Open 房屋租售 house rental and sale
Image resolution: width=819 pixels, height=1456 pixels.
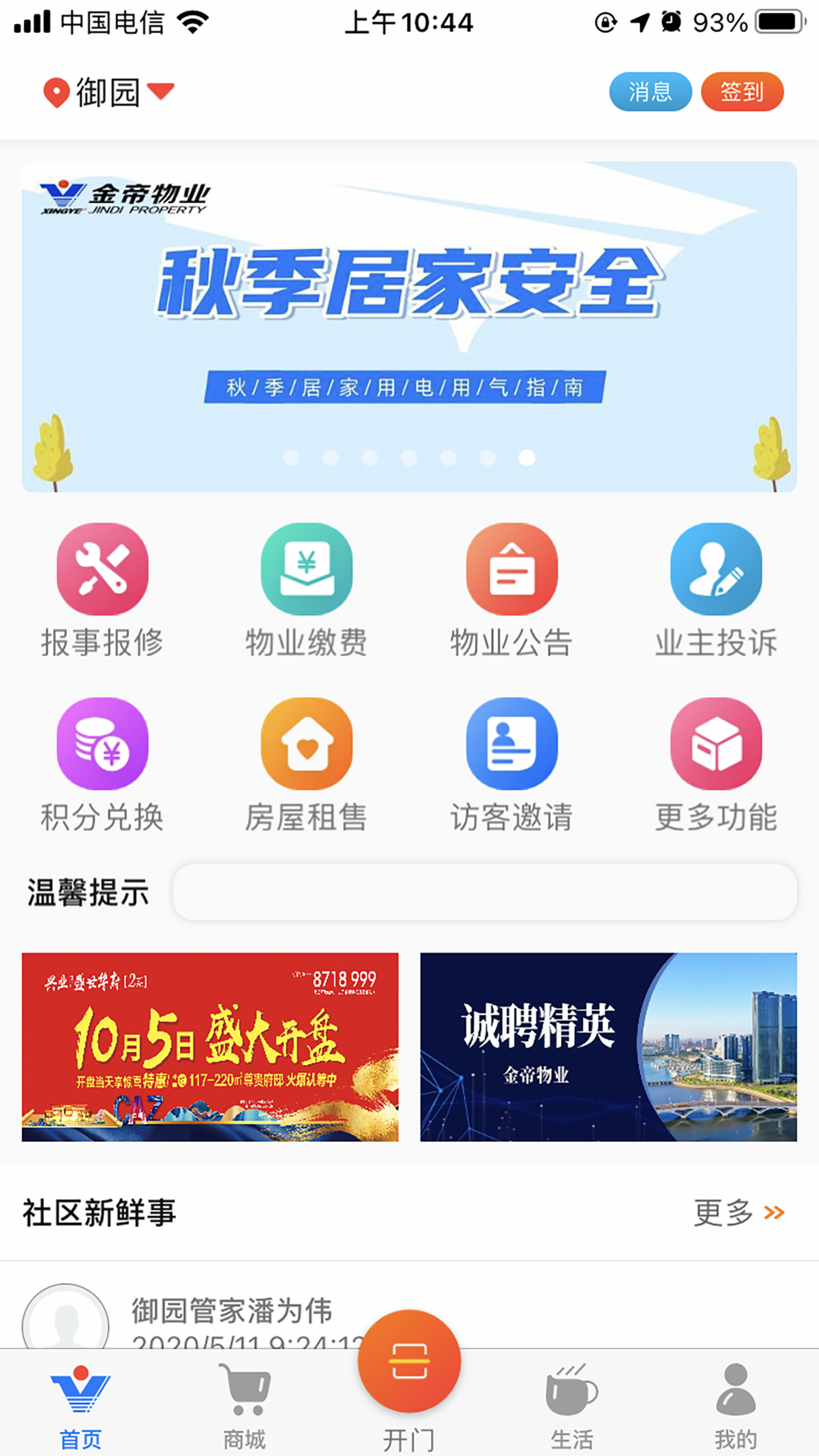coord(307,765)
